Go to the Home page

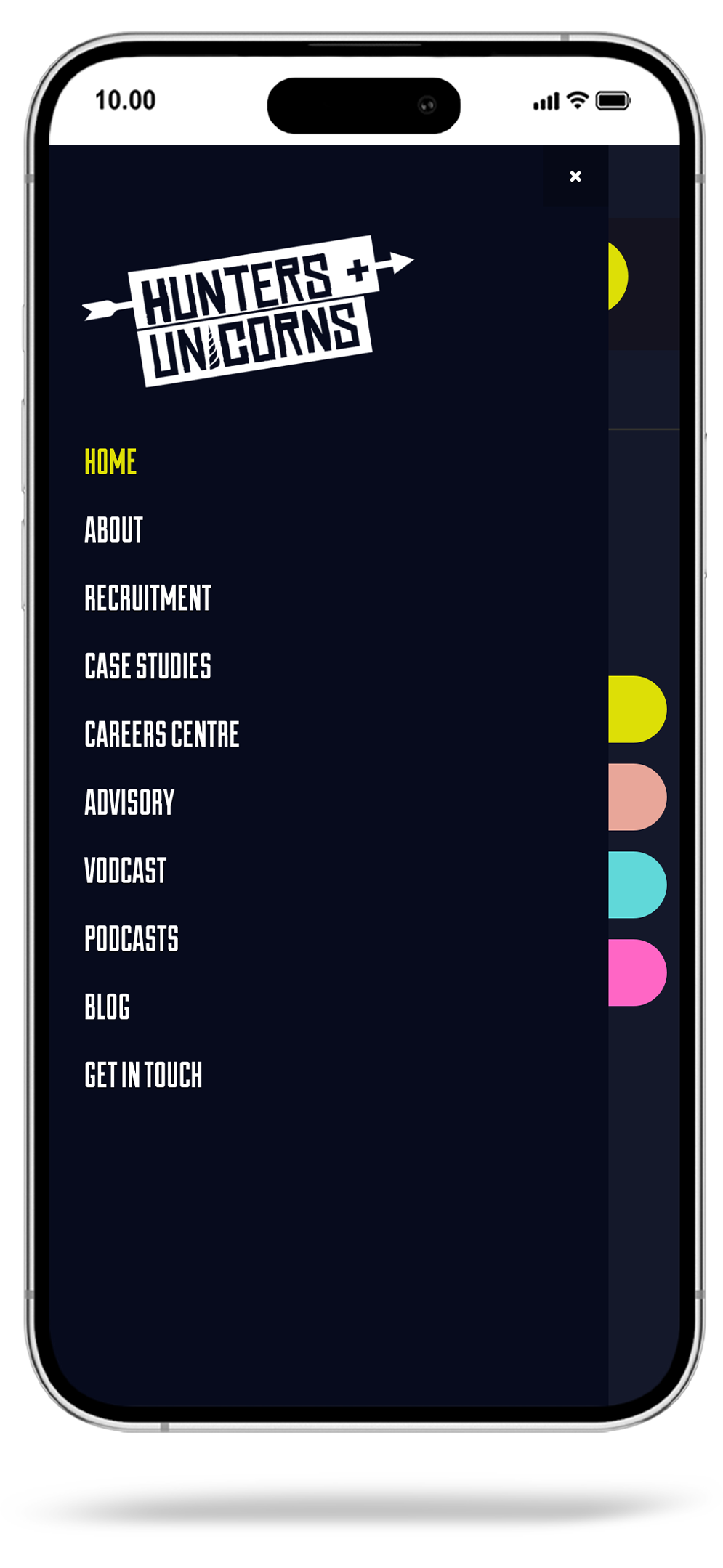point(110,462)
